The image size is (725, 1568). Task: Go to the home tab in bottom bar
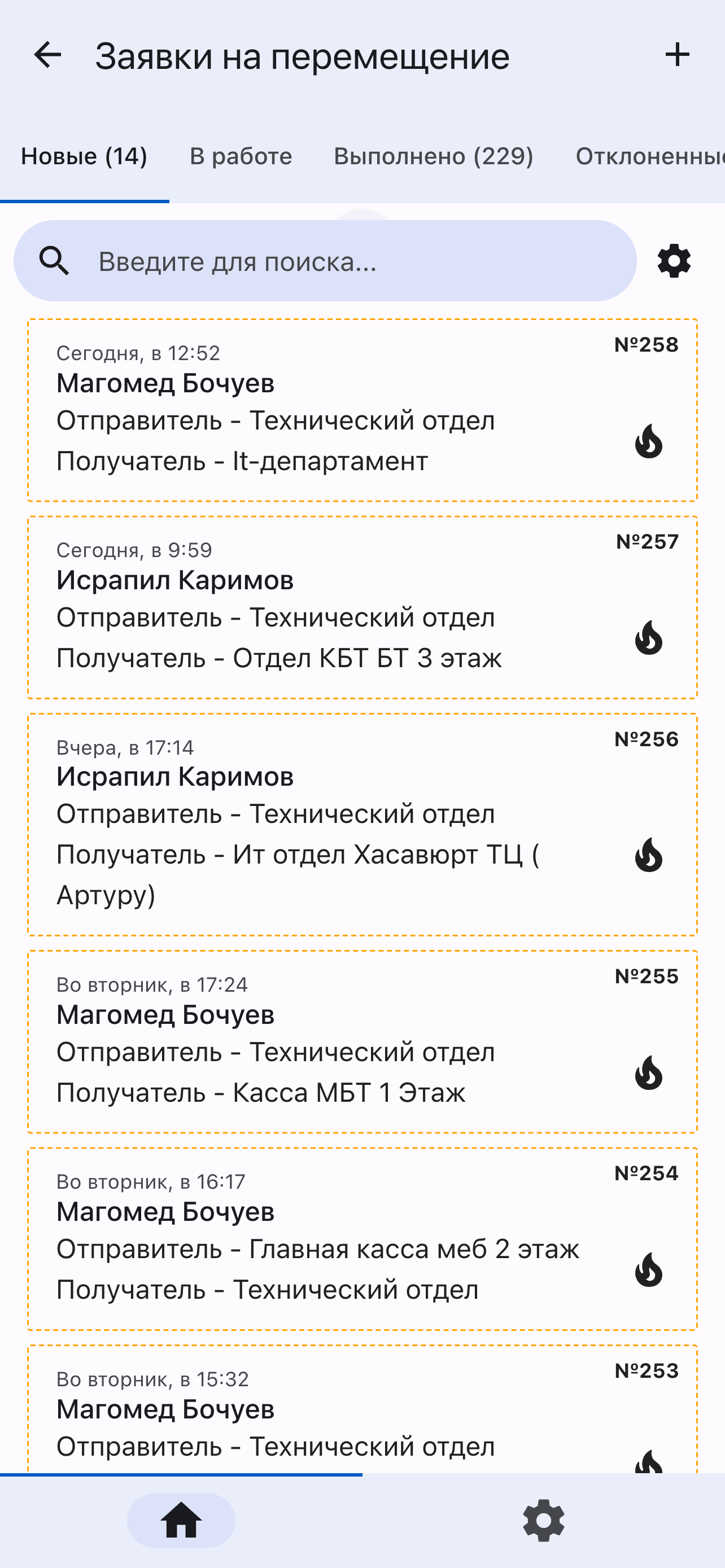(181, 1520)
